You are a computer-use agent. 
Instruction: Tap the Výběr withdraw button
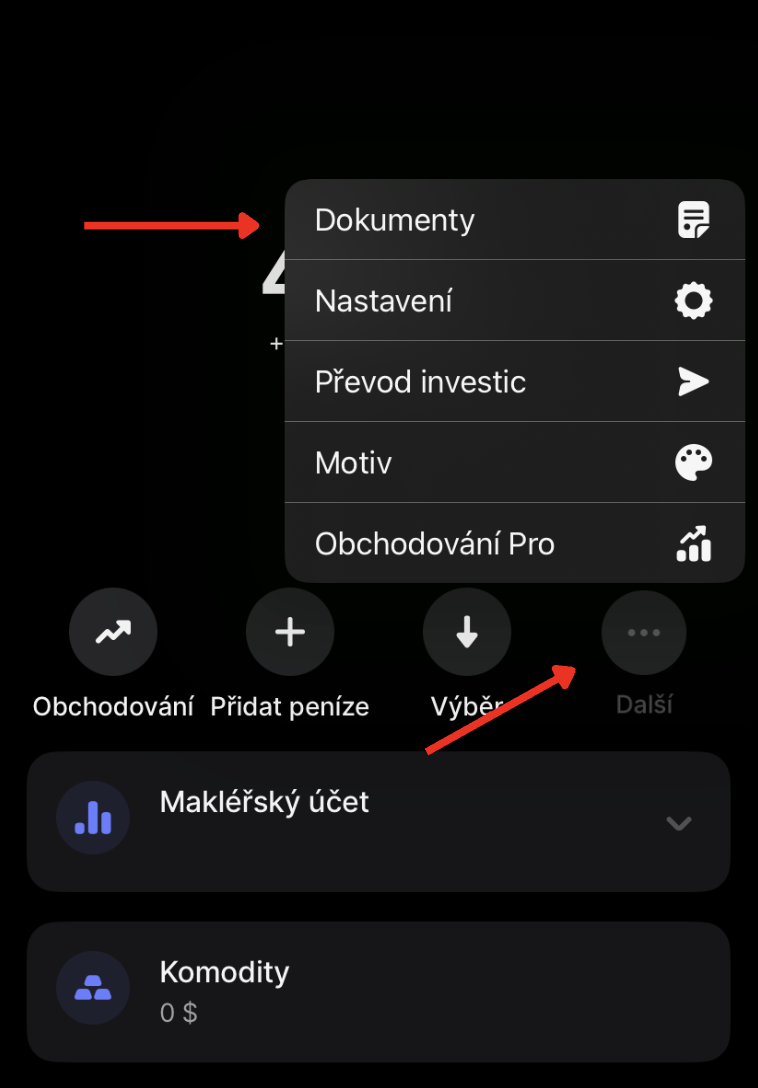pos(467,632)
